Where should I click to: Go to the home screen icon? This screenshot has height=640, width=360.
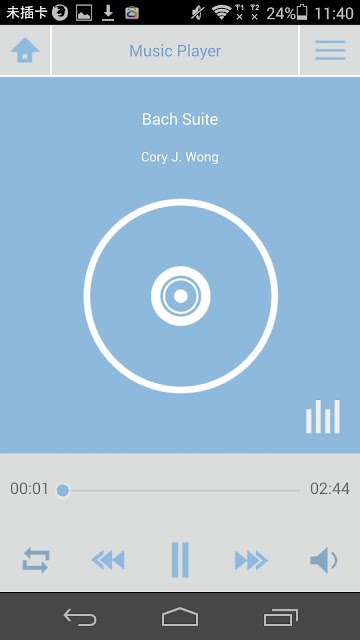pyautogui.click(x=25, y=50)
